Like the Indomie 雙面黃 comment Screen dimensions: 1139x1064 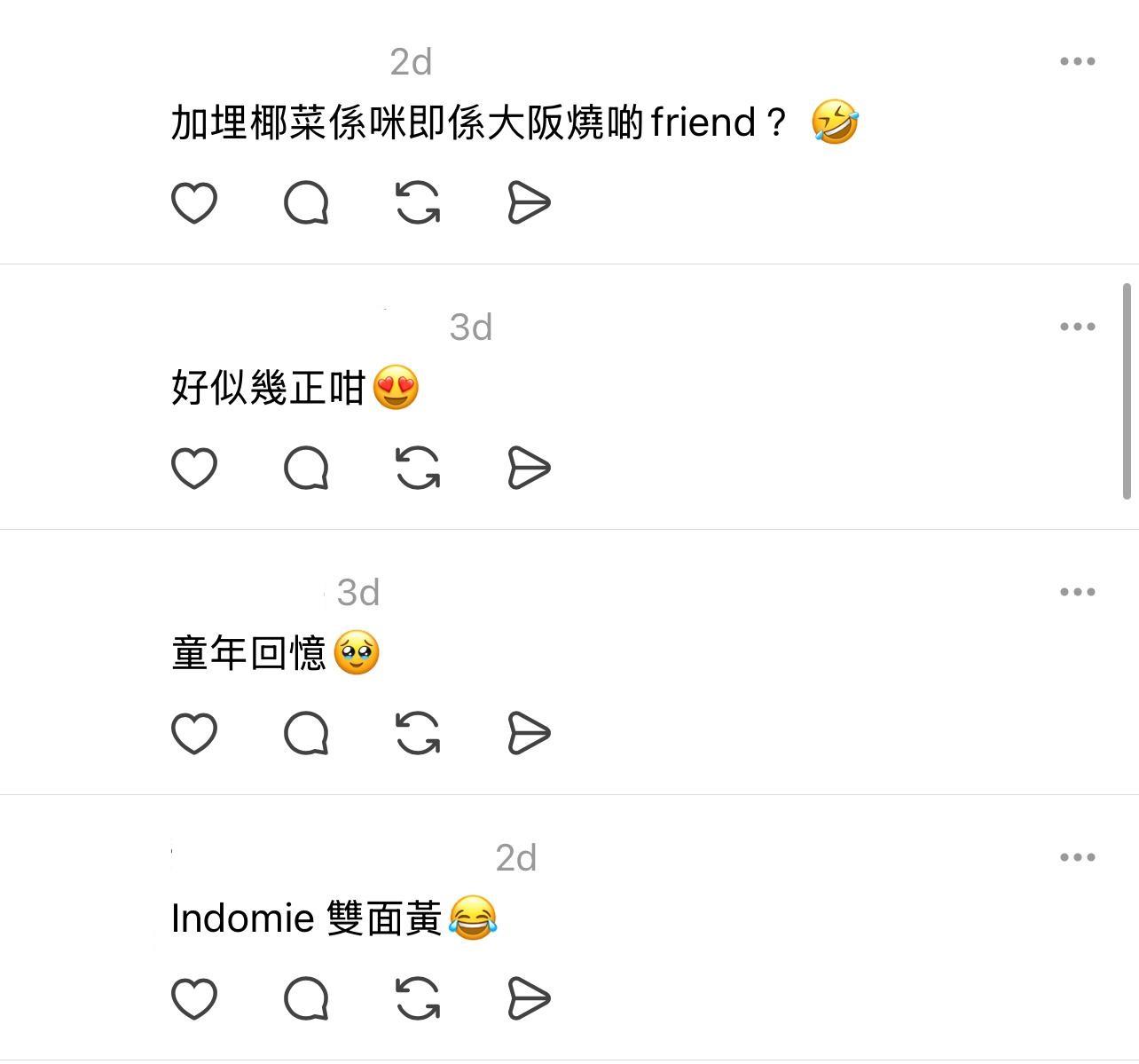tap(193, 998)
